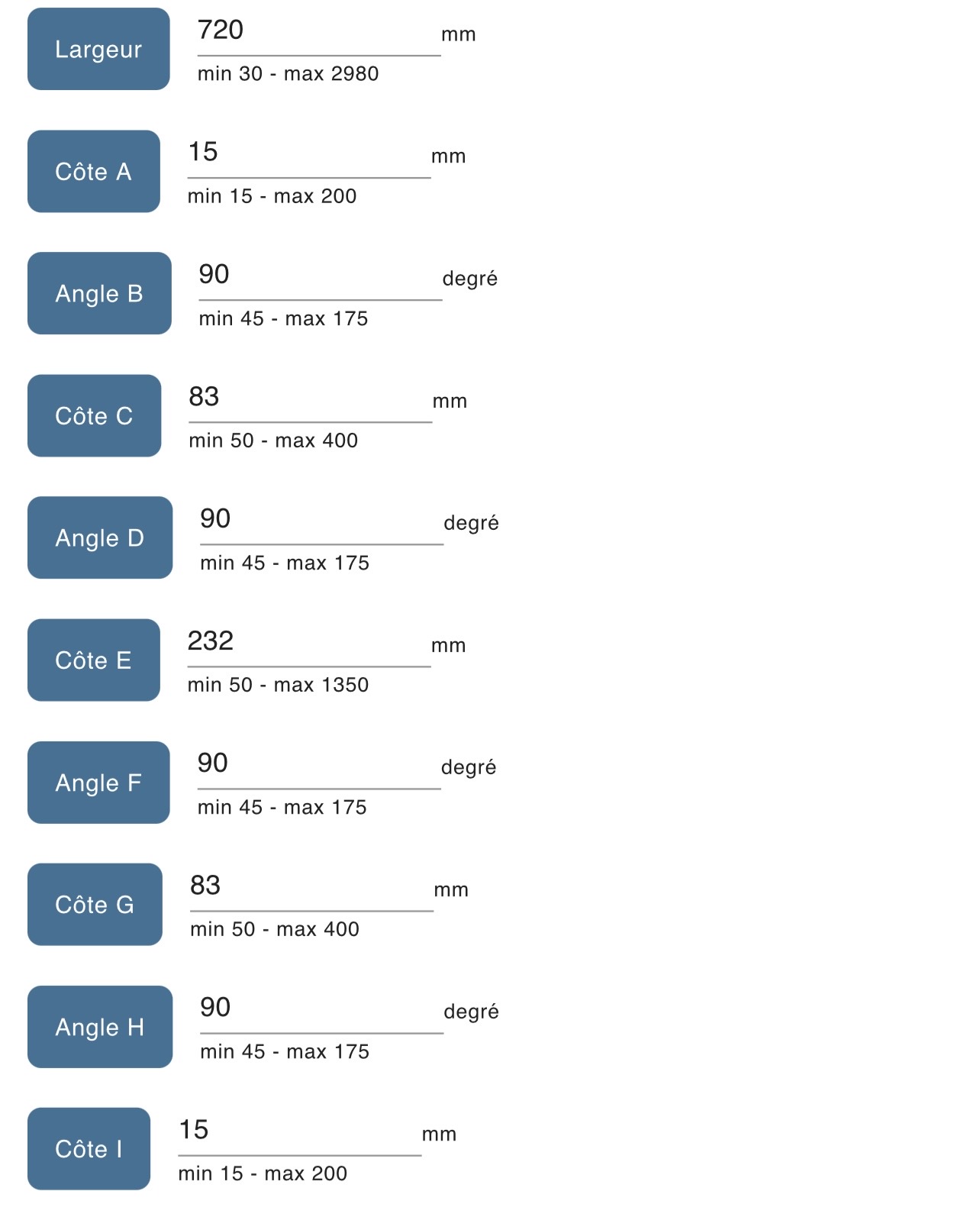Select the Angle H input field
The height and width of the screenshot is (1217, 980).
(321, 1009)
